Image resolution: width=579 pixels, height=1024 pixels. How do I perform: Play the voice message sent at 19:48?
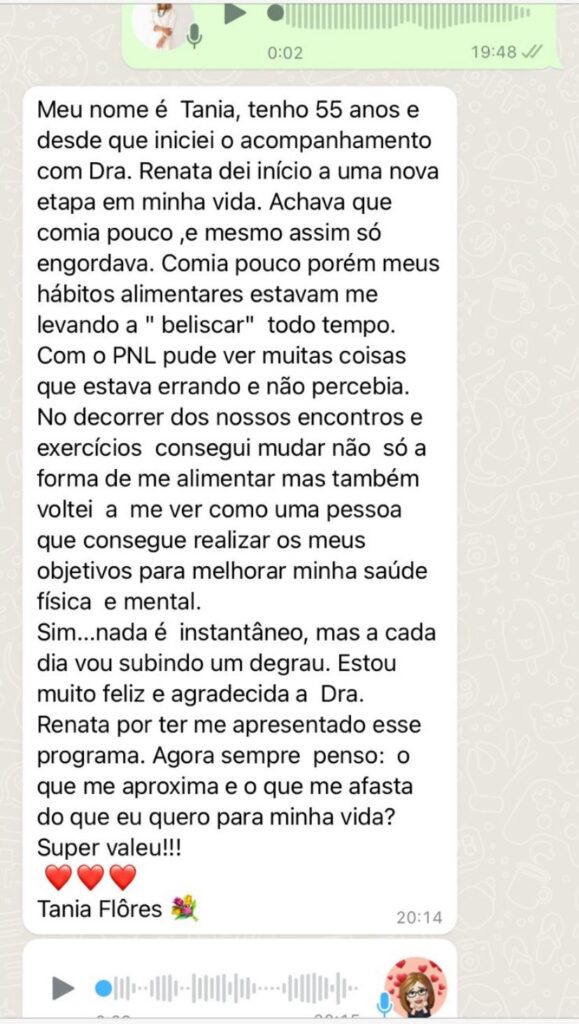(234, 14)
